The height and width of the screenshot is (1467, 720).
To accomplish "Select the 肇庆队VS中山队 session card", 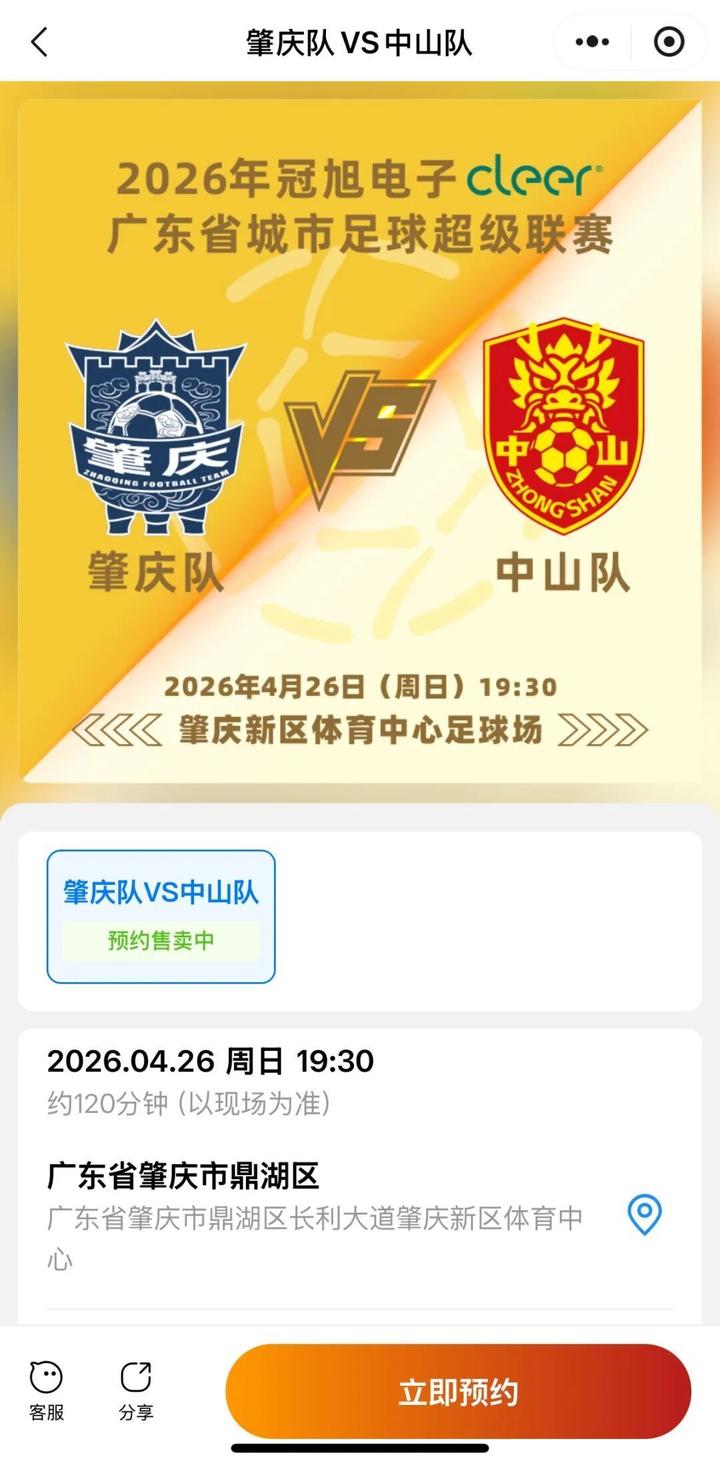I will (x=161, y=916).
